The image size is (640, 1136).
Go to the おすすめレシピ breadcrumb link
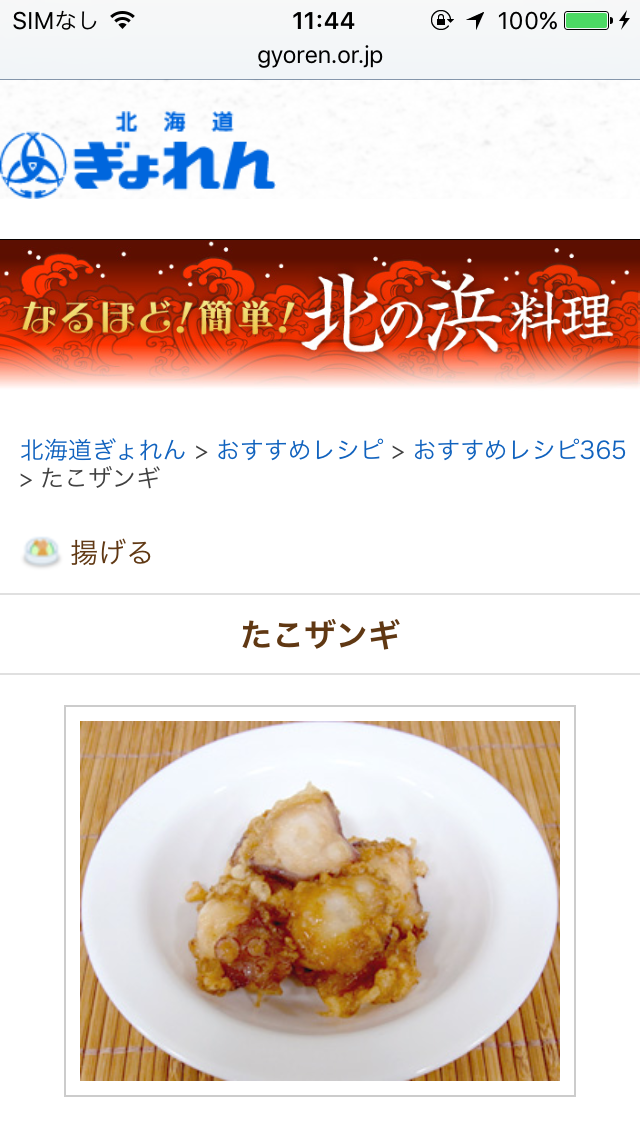[x=300, y=450]
